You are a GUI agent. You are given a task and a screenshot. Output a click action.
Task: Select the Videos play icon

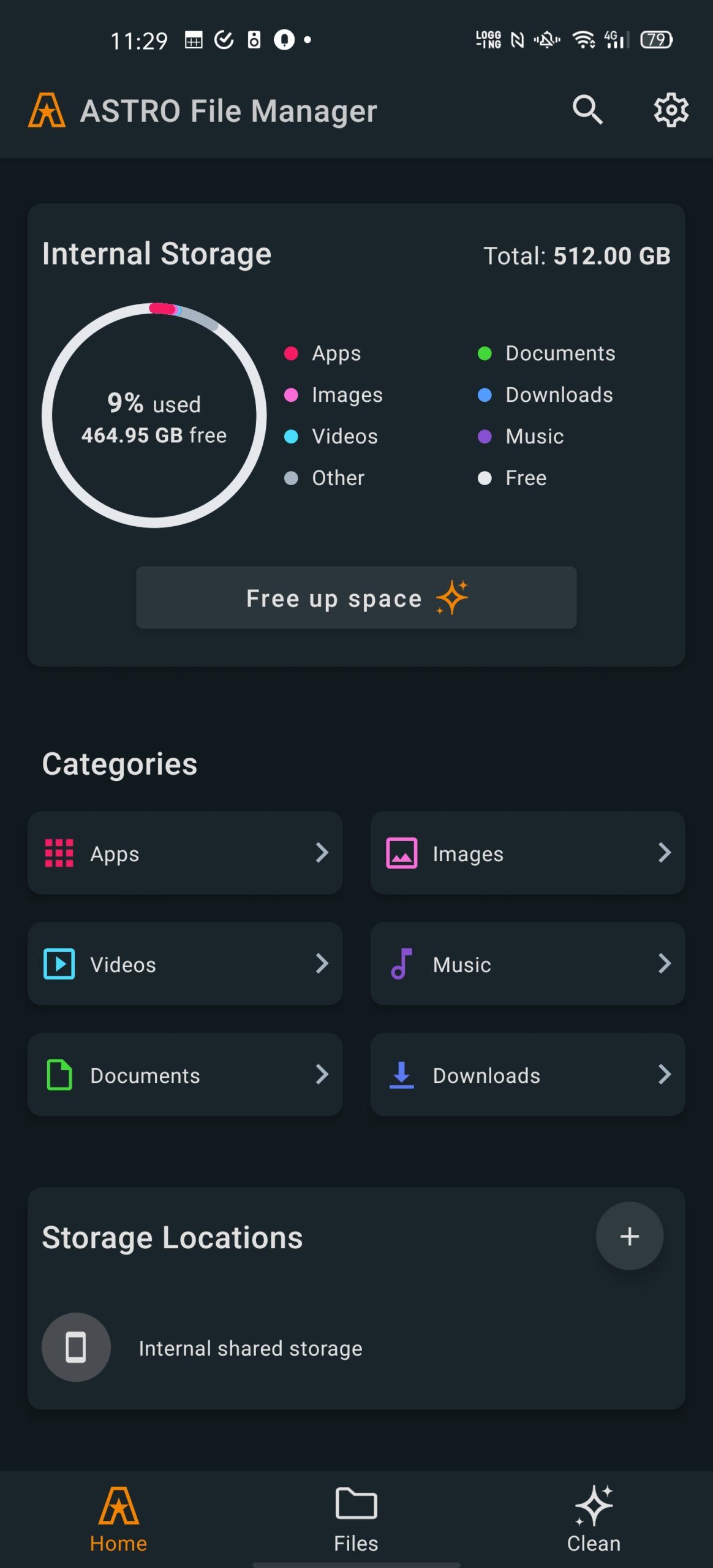(x=59, y=963)
